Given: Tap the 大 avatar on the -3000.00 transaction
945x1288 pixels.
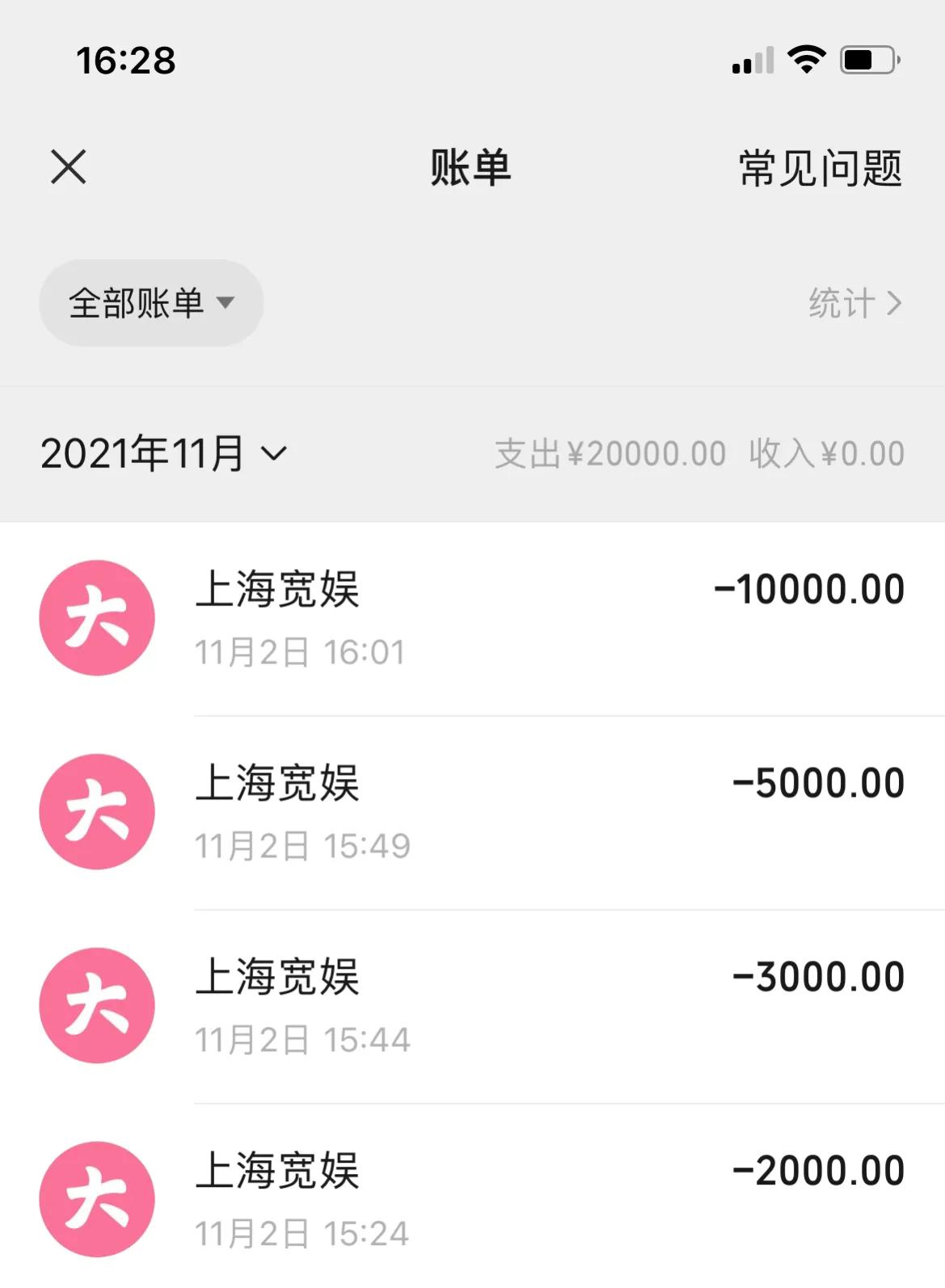Looking at the screenshot, I should point(96,1004).
